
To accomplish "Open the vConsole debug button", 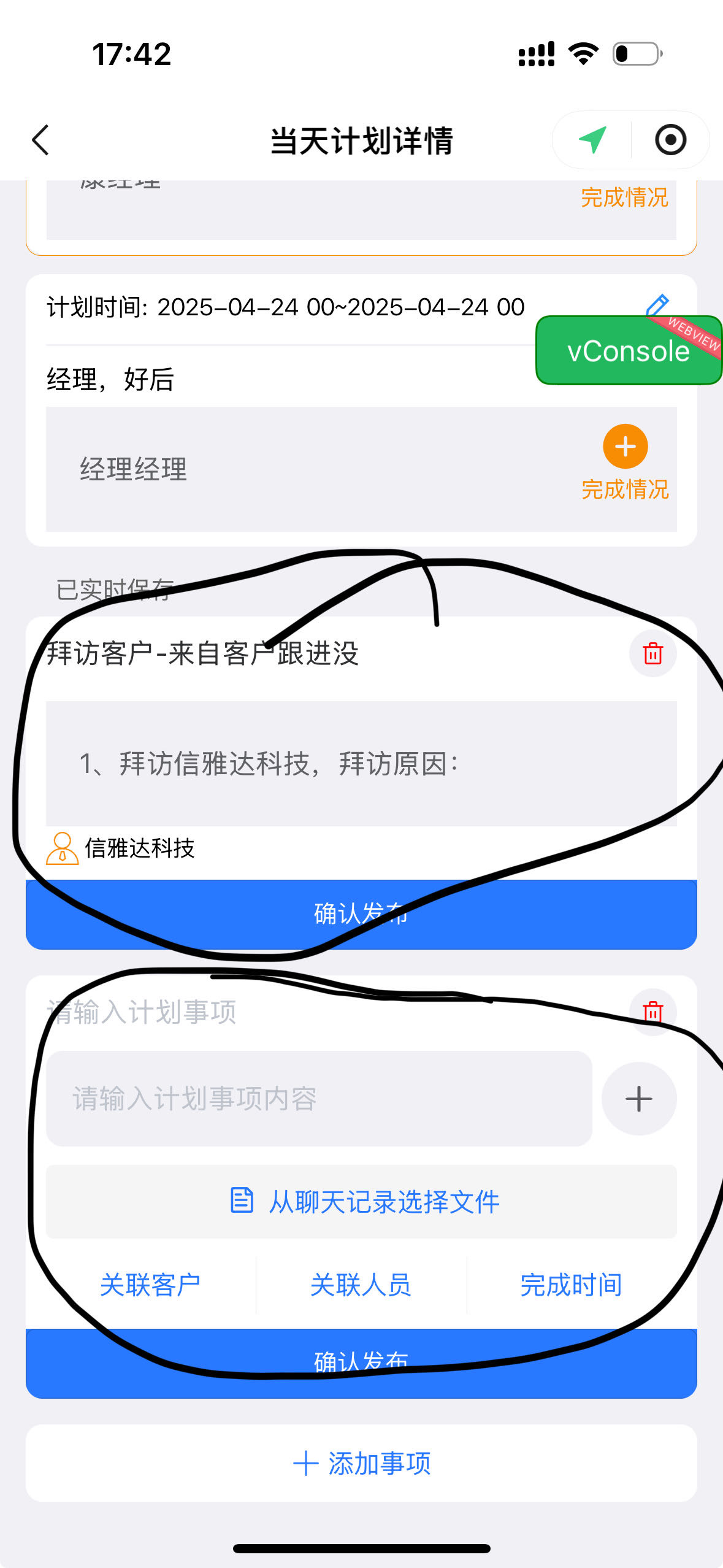I will point(629,350).
